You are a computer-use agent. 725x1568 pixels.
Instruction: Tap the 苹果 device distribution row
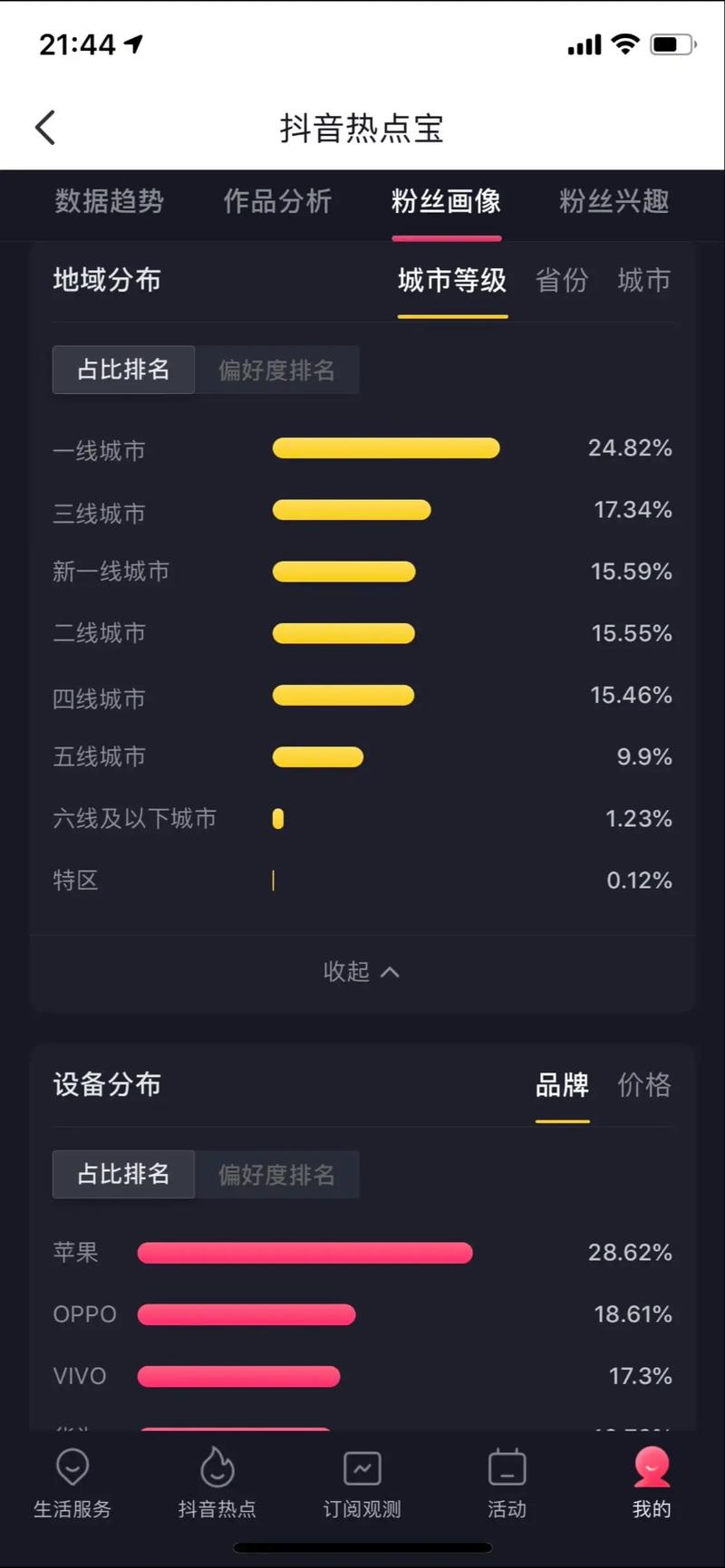click(304, 1253)
